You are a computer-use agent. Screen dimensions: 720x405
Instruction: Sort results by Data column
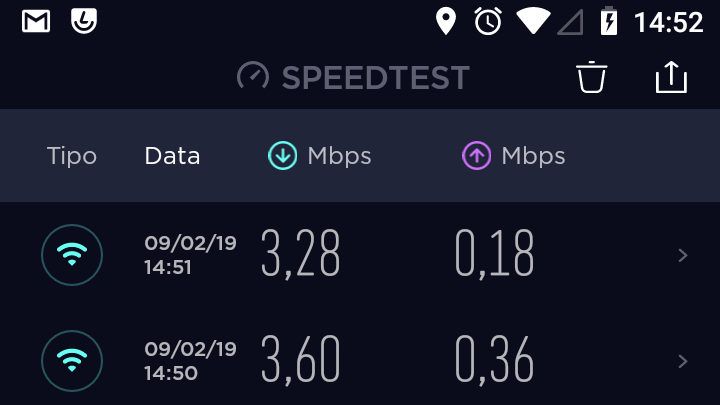coord(172,156)
